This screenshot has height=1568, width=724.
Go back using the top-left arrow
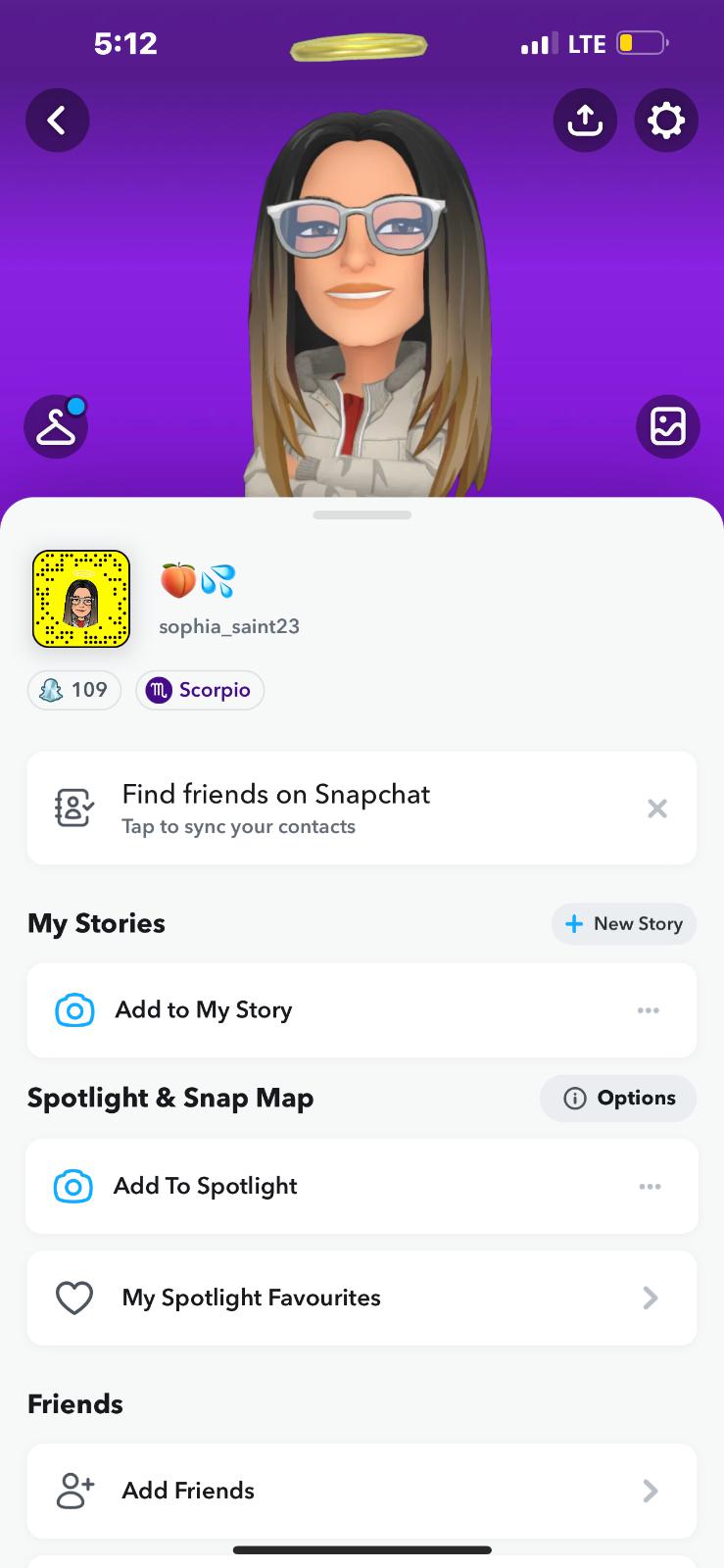(57, 121)
